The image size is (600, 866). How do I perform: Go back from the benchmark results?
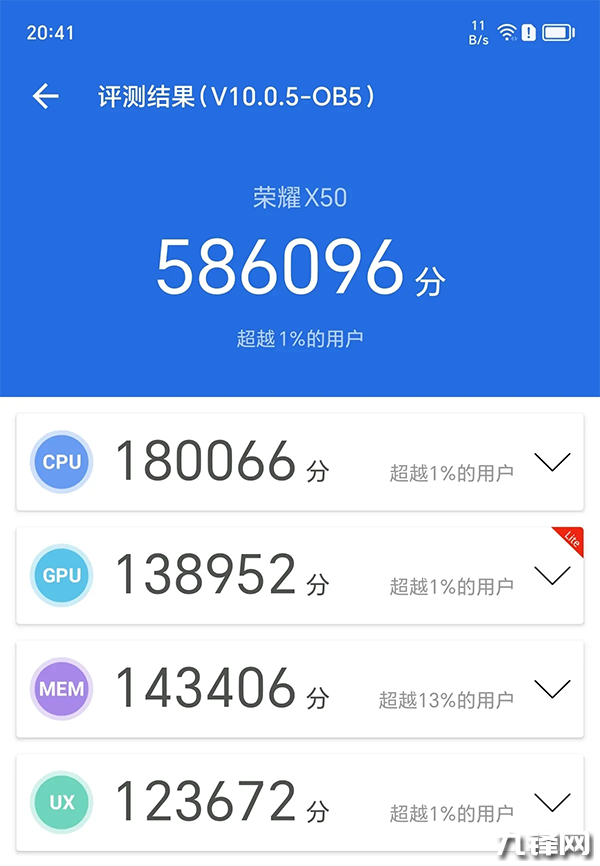coord(46,96)
